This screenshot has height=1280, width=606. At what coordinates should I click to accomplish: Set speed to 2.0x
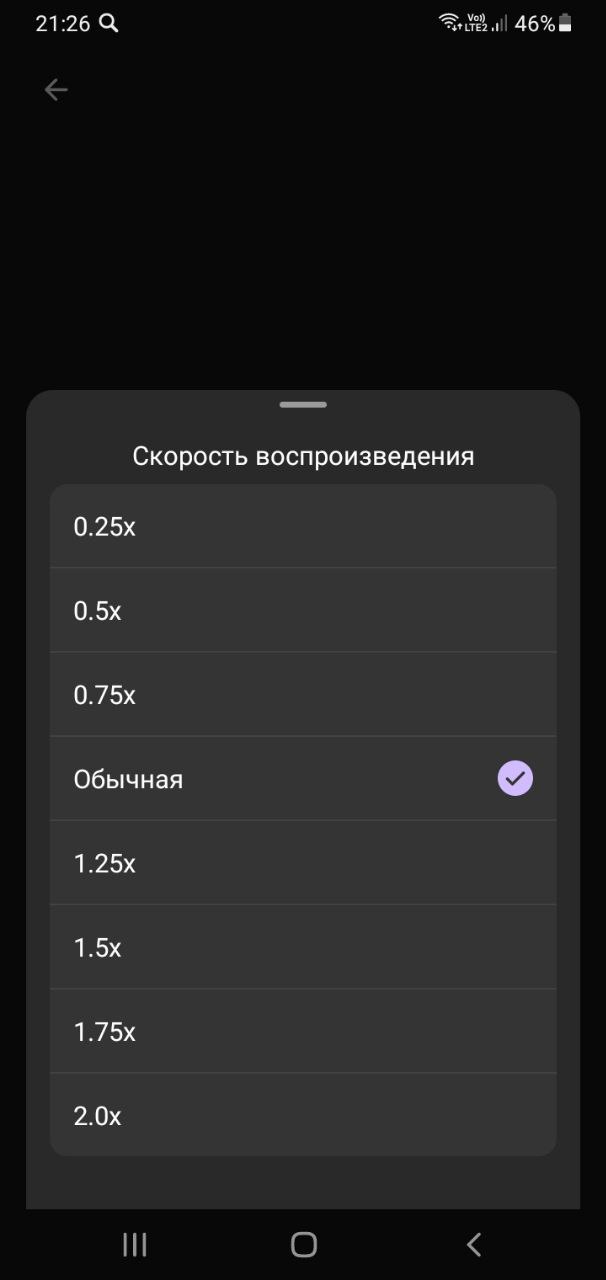click(x=303, y=1115)
